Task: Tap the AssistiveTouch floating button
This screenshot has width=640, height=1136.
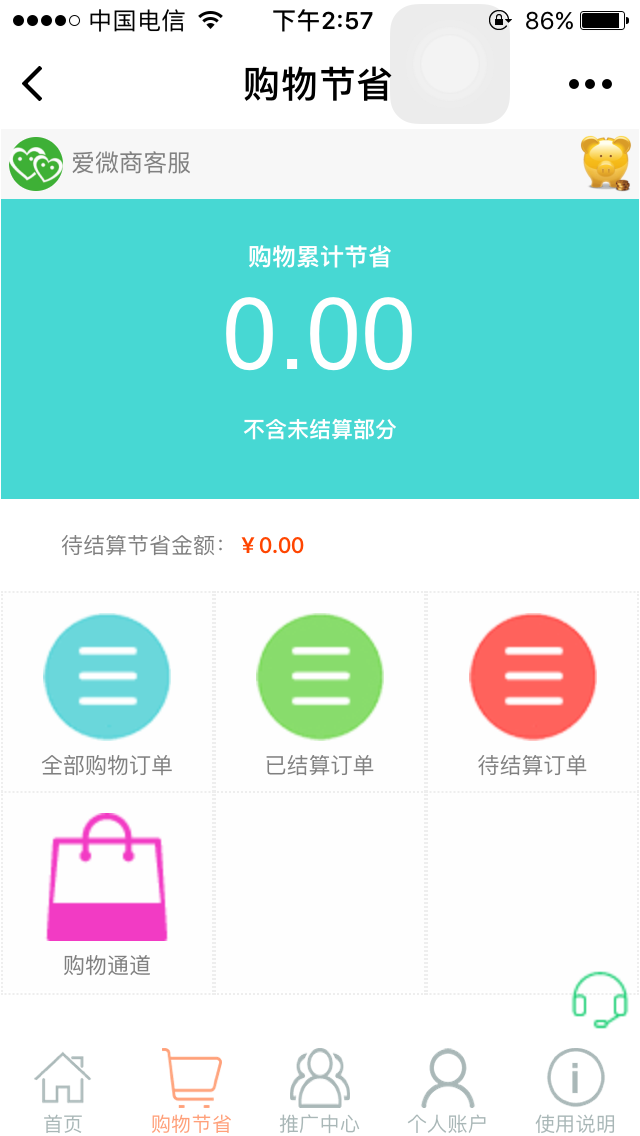Action: tap(450, 64)
